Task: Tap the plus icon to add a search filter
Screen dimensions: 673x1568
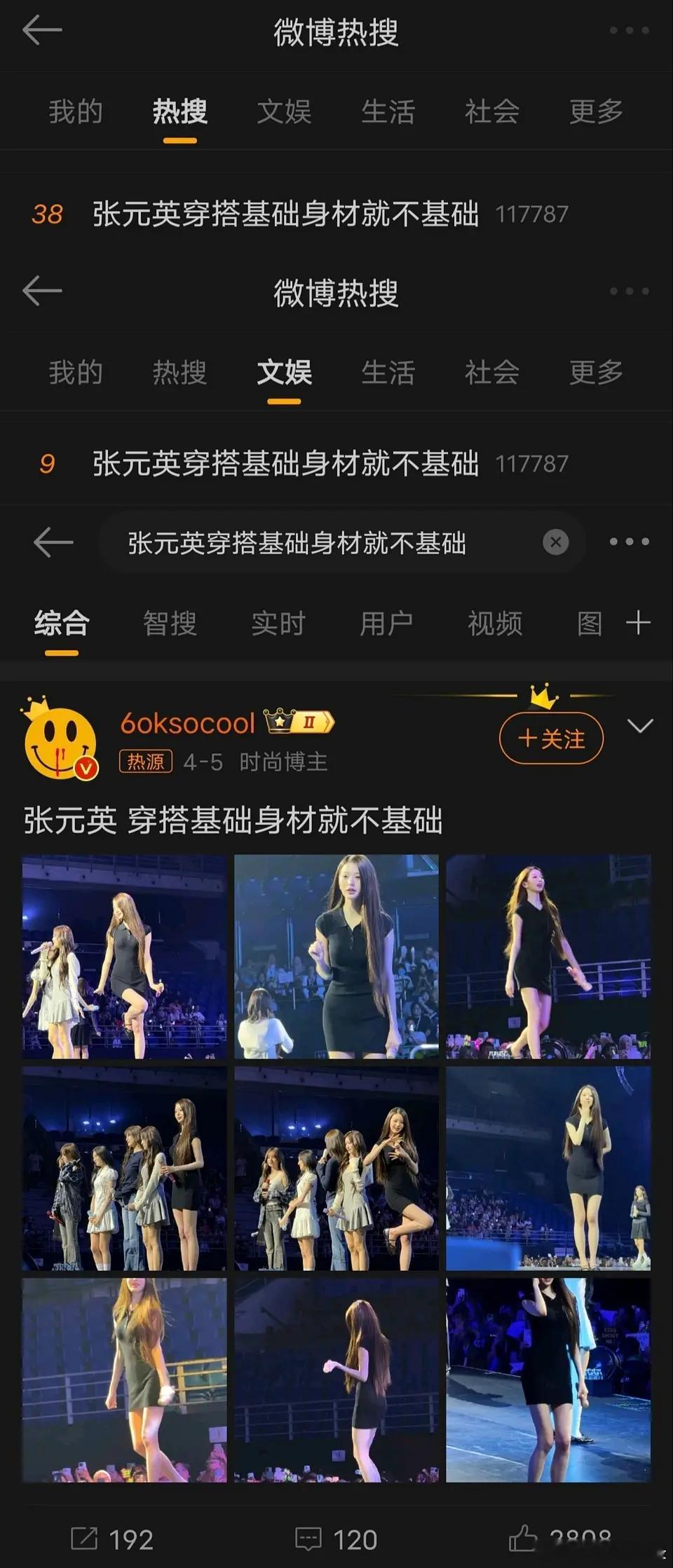Action: coord(639,624)
